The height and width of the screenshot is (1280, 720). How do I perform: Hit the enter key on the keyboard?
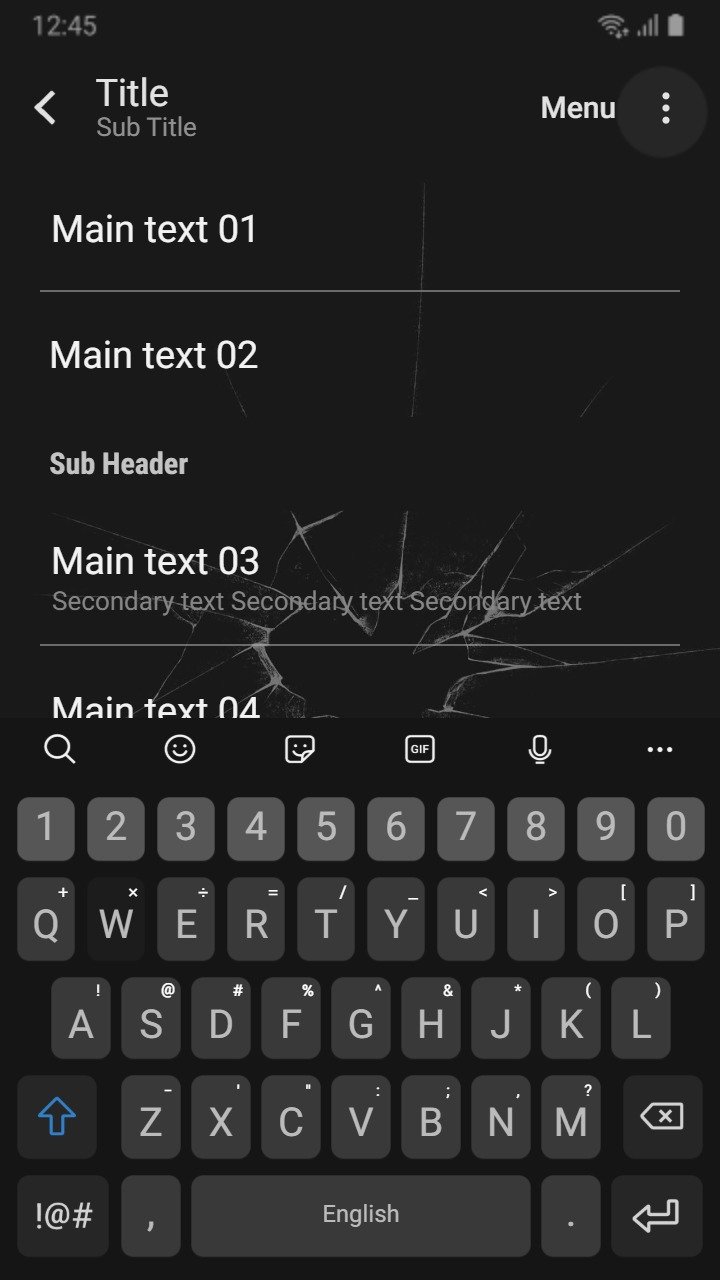pos(656,1216)
